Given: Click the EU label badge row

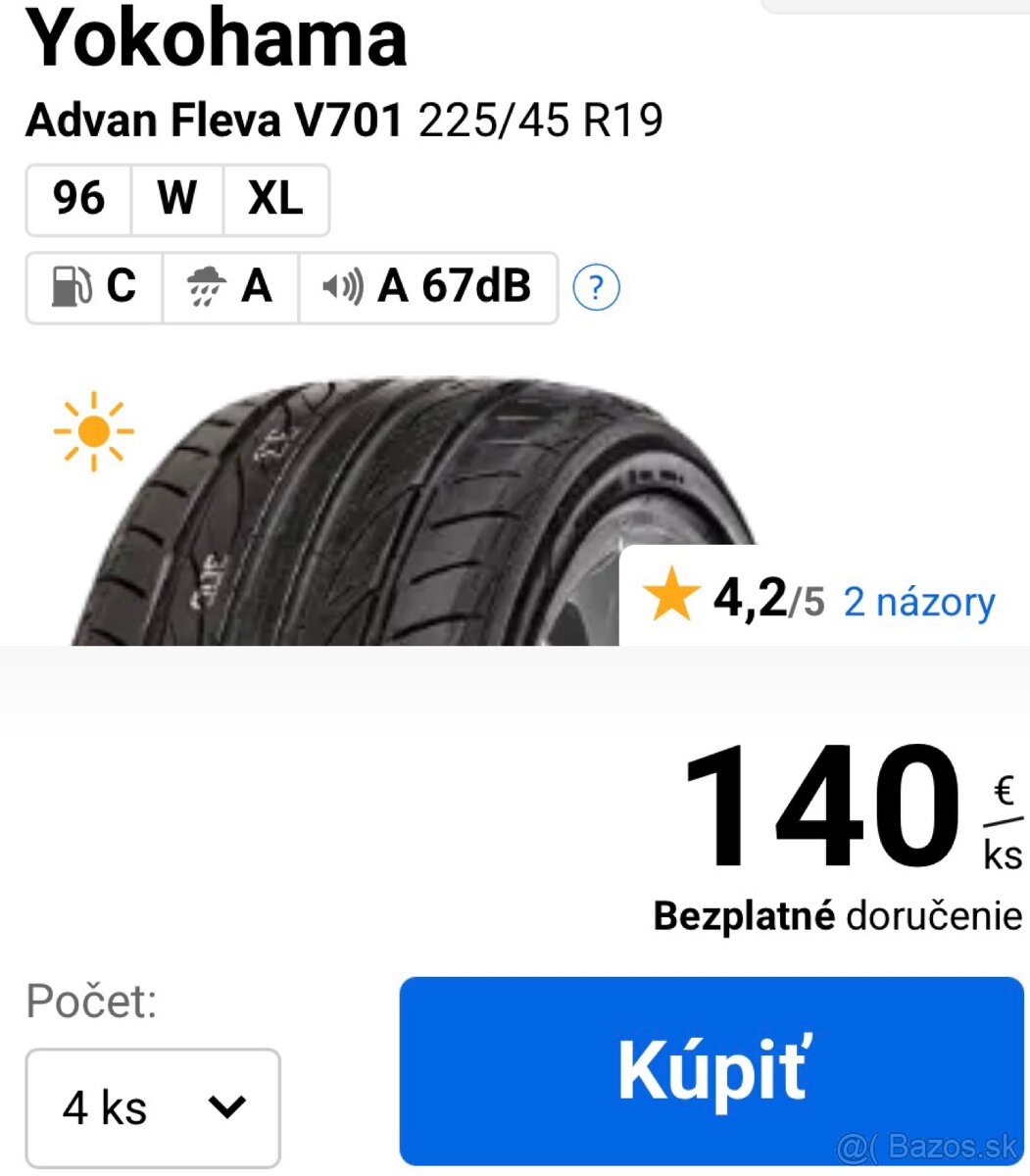Looking at the screenshot, I should point(290,287).
